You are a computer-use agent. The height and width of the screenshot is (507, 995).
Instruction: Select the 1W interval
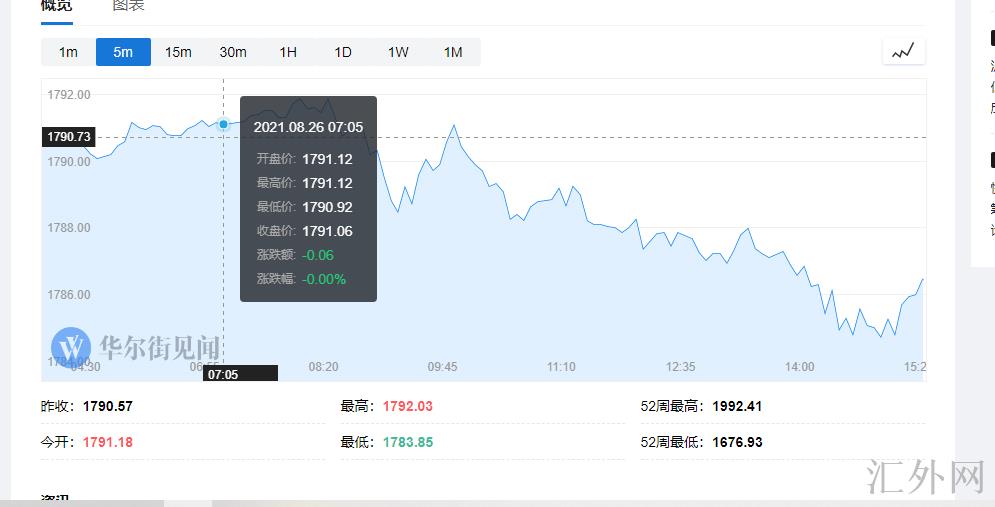coord(398,52)
